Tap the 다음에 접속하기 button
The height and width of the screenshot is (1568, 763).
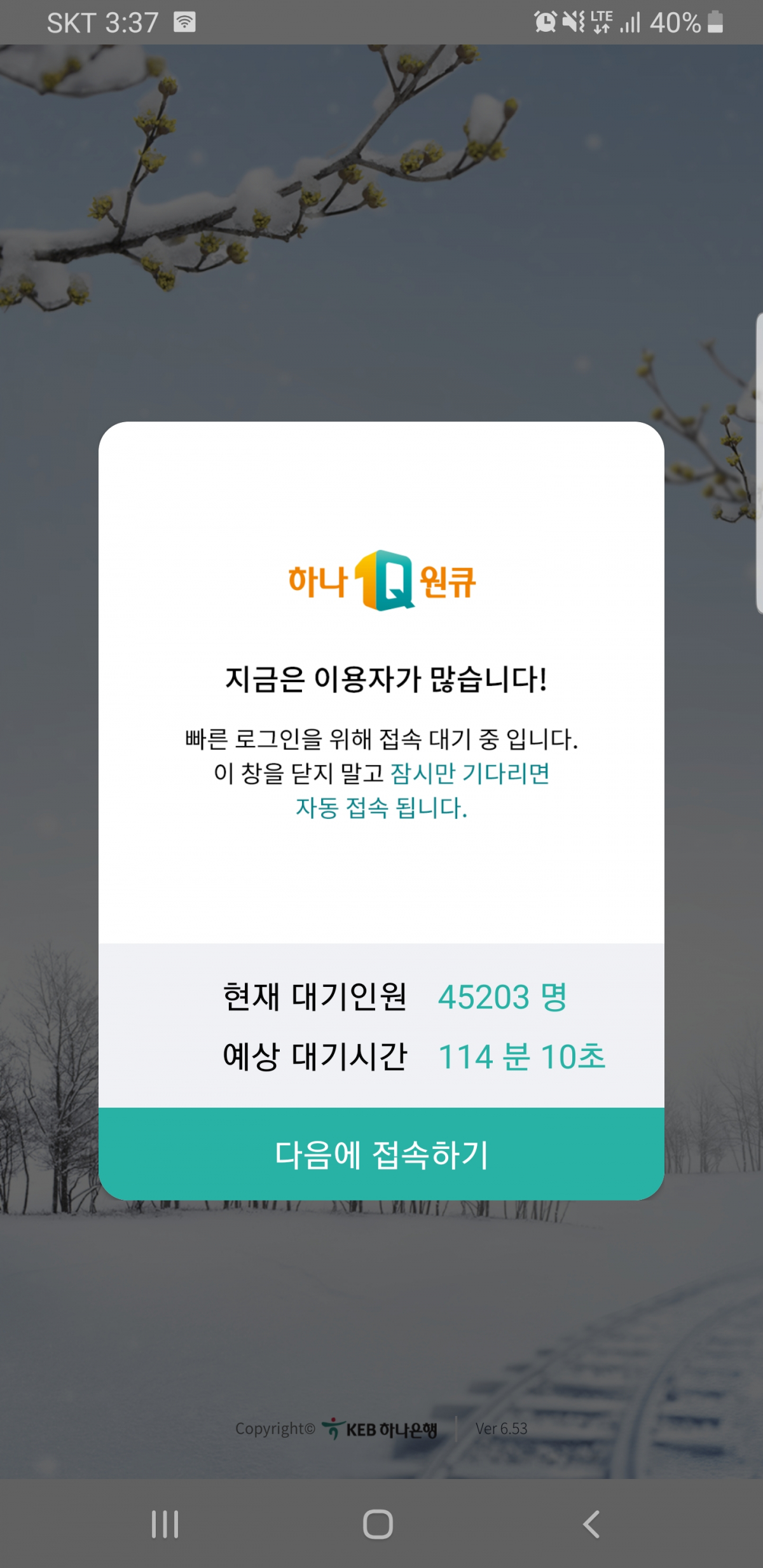(381, 1154)
